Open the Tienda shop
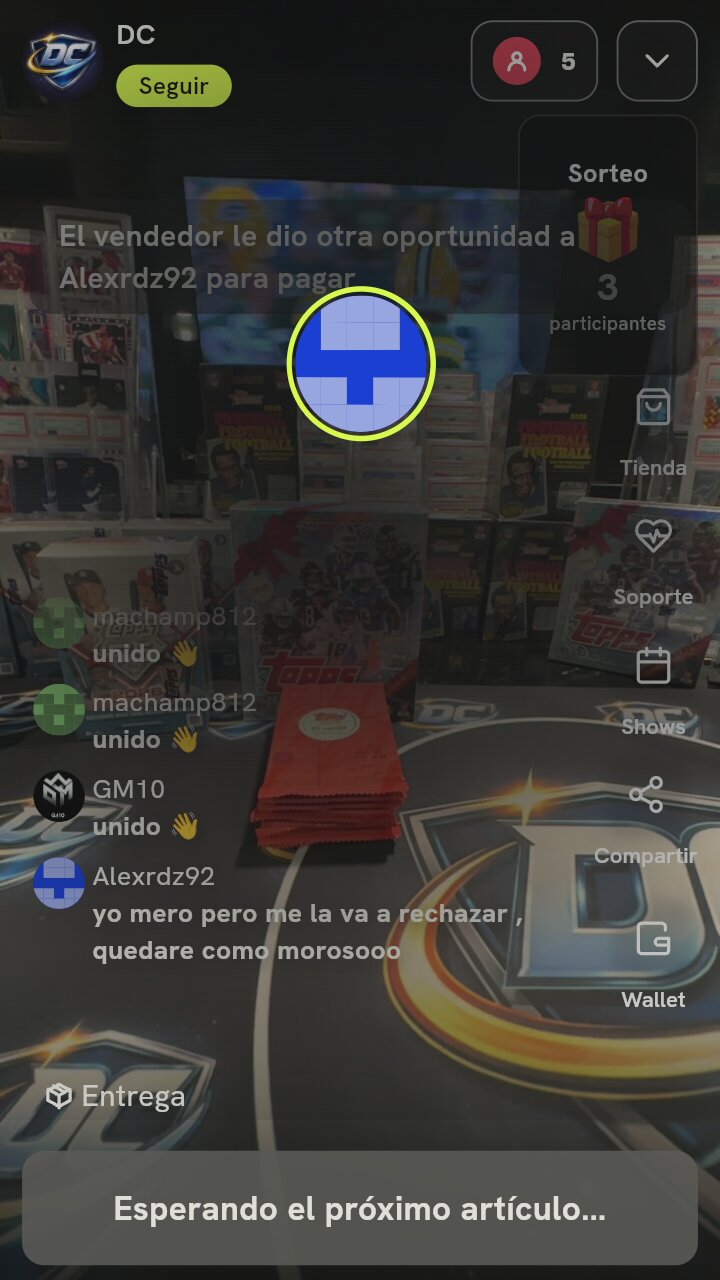 click(653, 433)
